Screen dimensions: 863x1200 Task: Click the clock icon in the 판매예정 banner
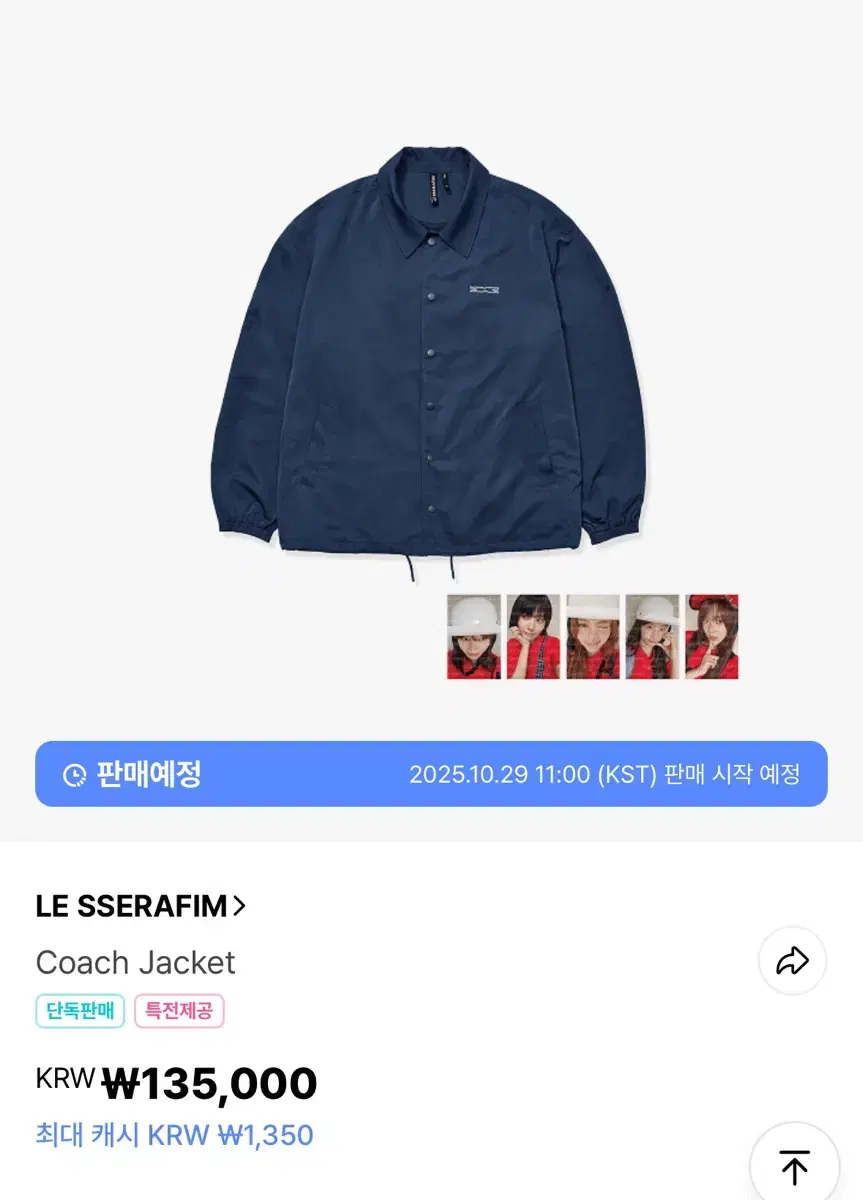tap(72, 775)
